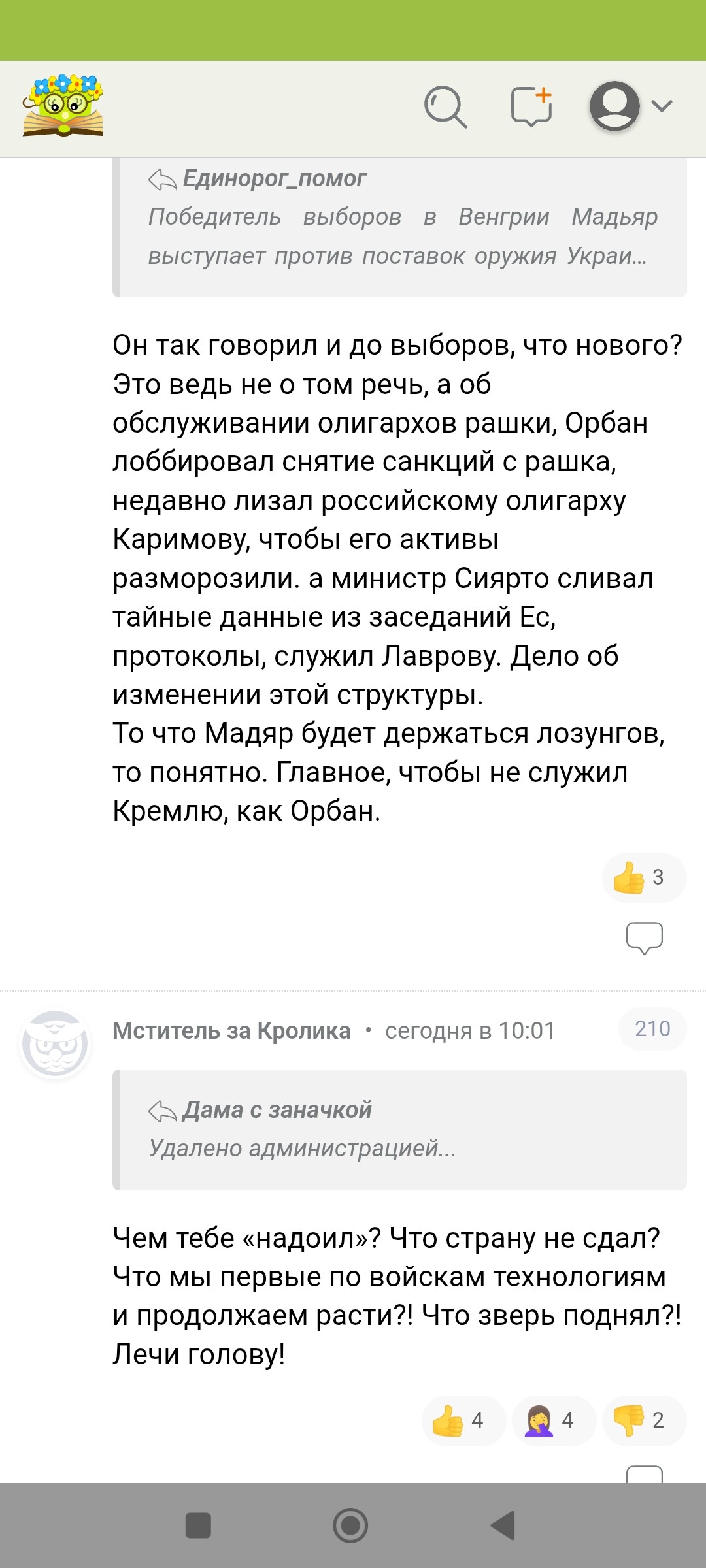Open quoted message from Дама с заначкой
Image resolution: width=706 pixels, height=1568 pixels.
pyautogui.click(x=399, y=1129)
